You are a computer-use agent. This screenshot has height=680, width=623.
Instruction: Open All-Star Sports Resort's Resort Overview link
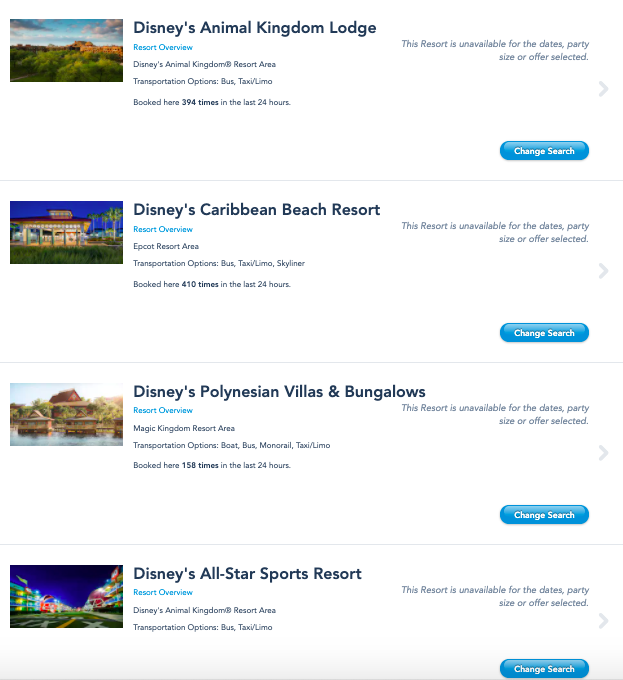point(163,592)
